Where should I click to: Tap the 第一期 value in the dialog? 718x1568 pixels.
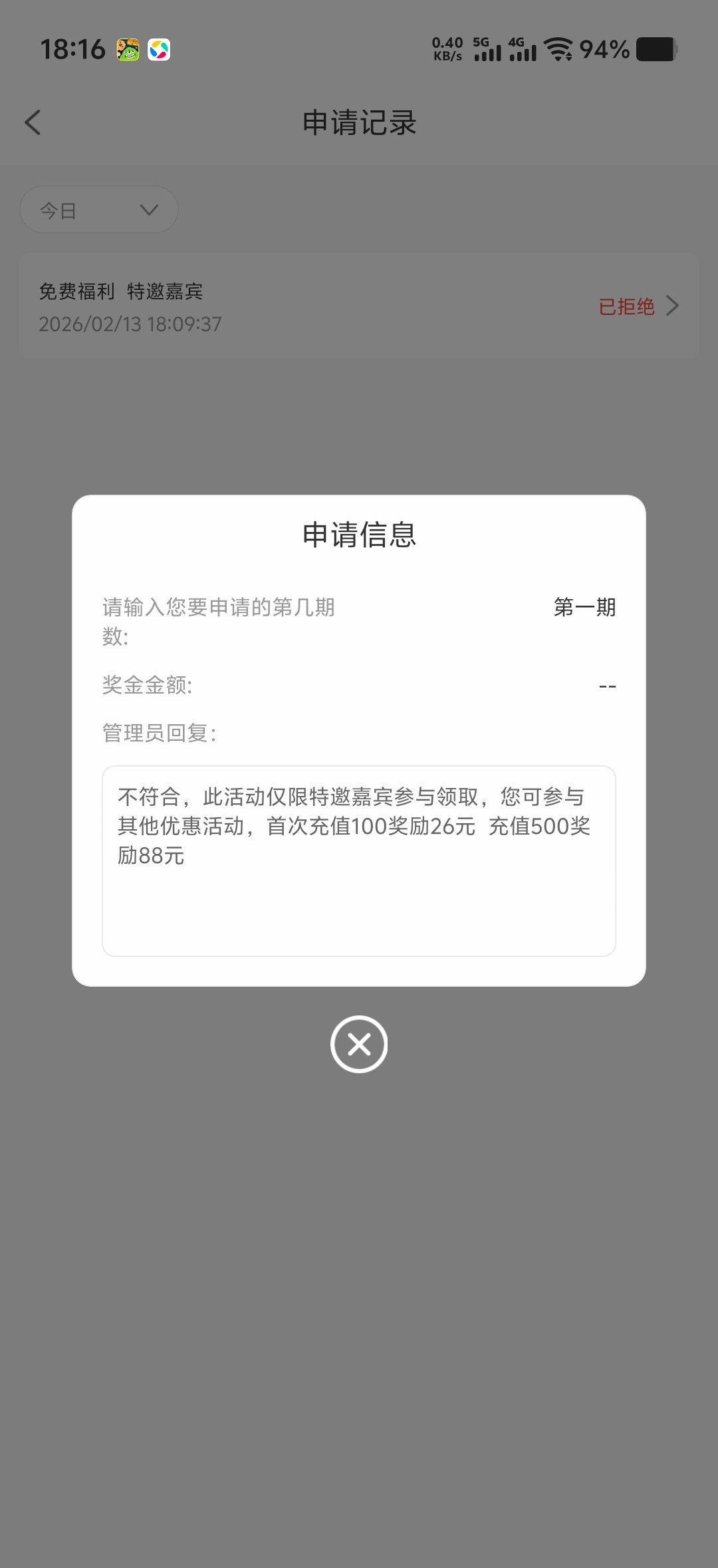click(584, 607)
